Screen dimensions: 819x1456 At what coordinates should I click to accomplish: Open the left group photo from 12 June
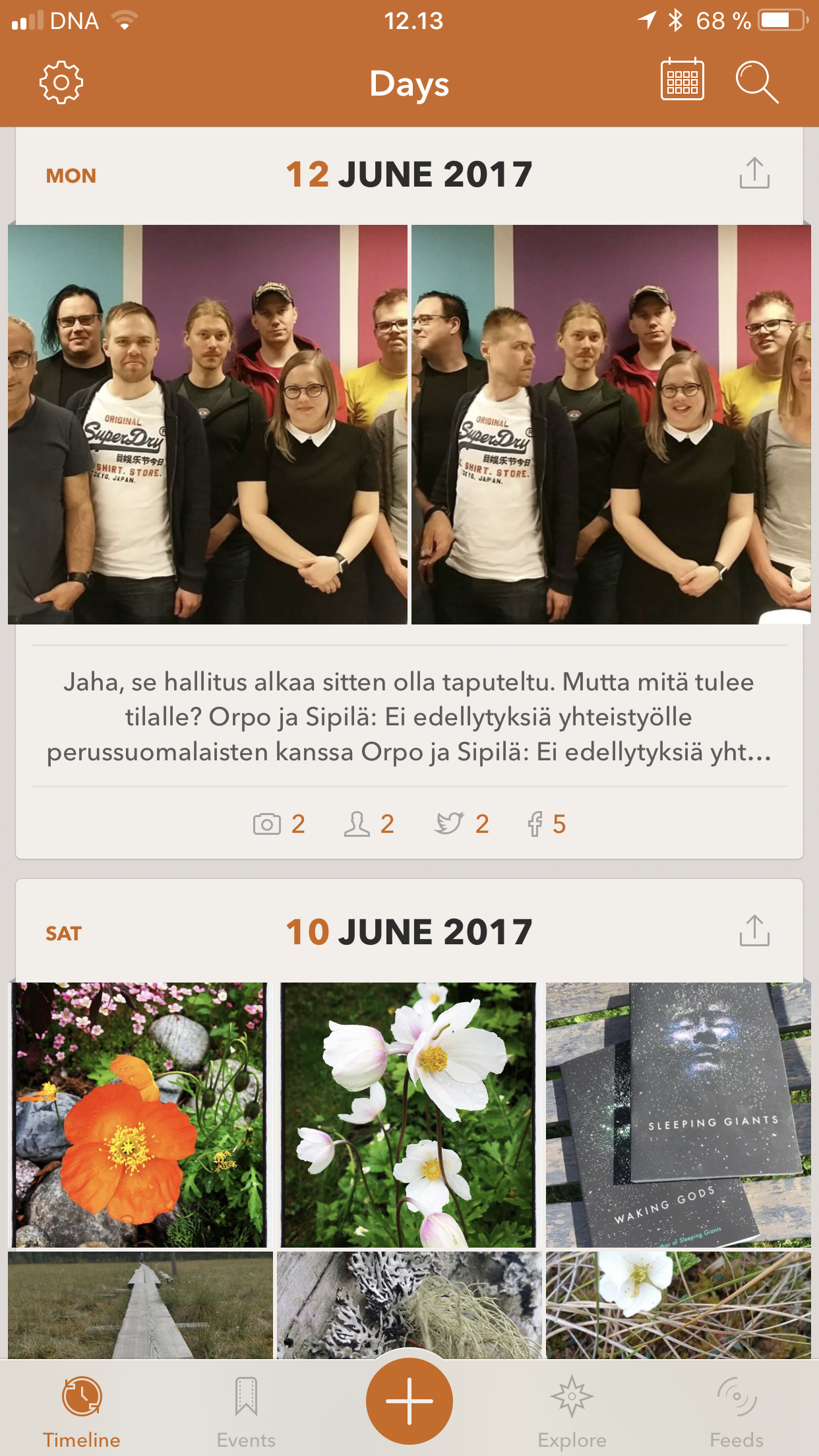[x=208, y=425]
